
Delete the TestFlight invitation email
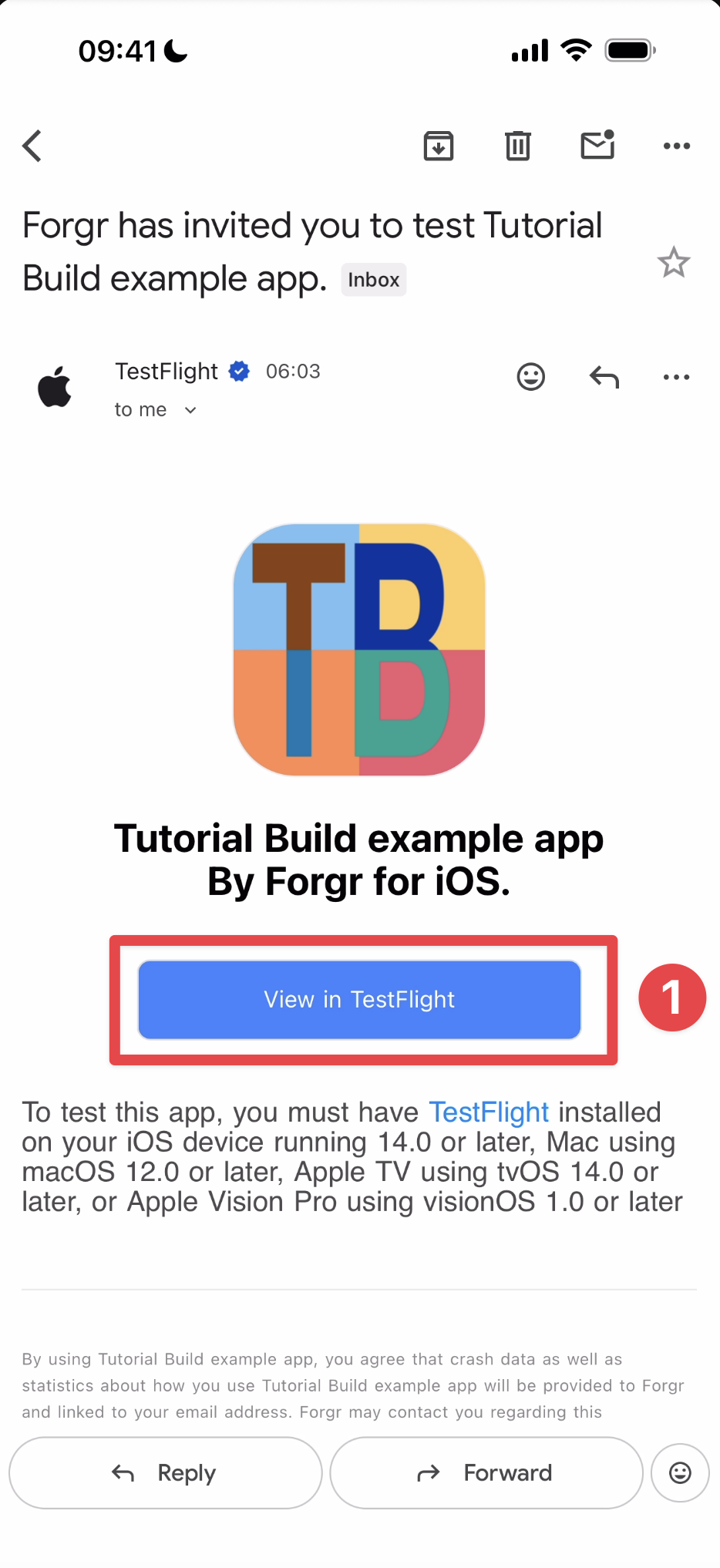pyautogui.click(x=517, y=146)
